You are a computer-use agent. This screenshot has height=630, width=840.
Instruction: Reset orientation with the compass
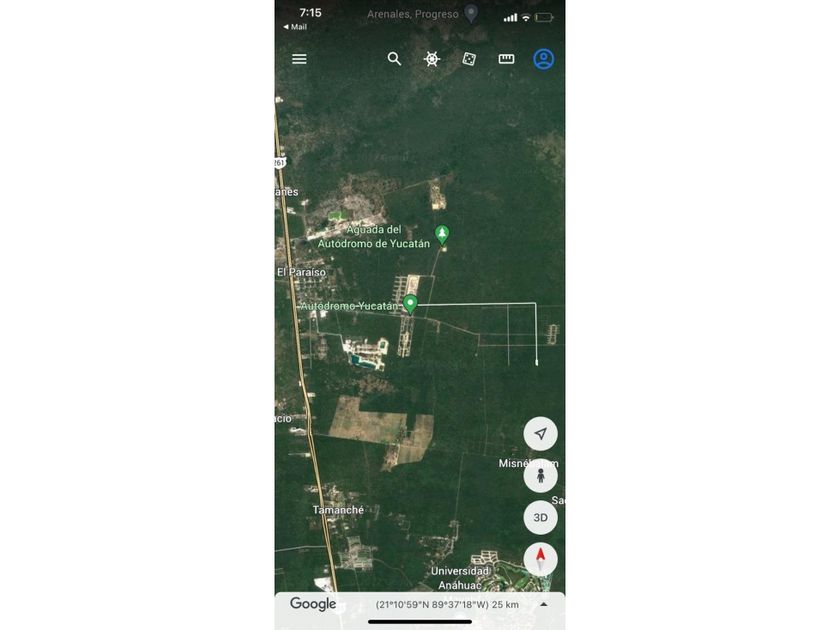pyautogui.click(x=541, y=559)
